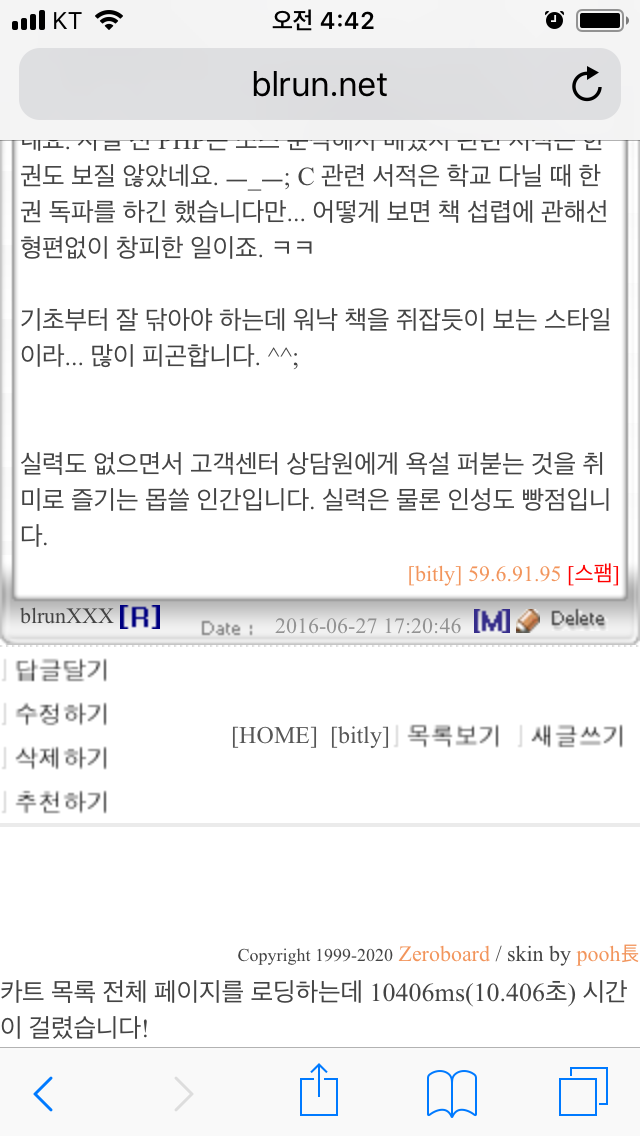
Task: Start a new post with 새글쓰기
Action: (577, 736)
